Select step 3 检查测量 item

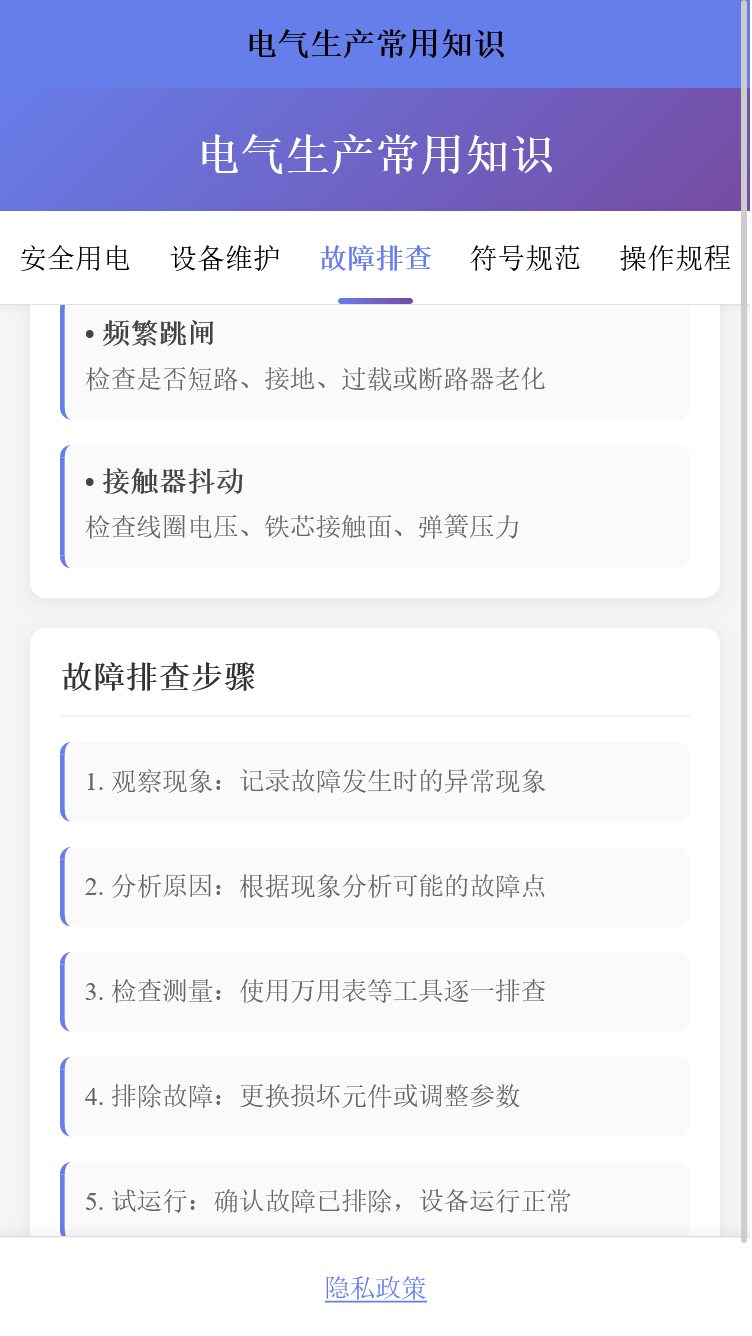(375, 992)
